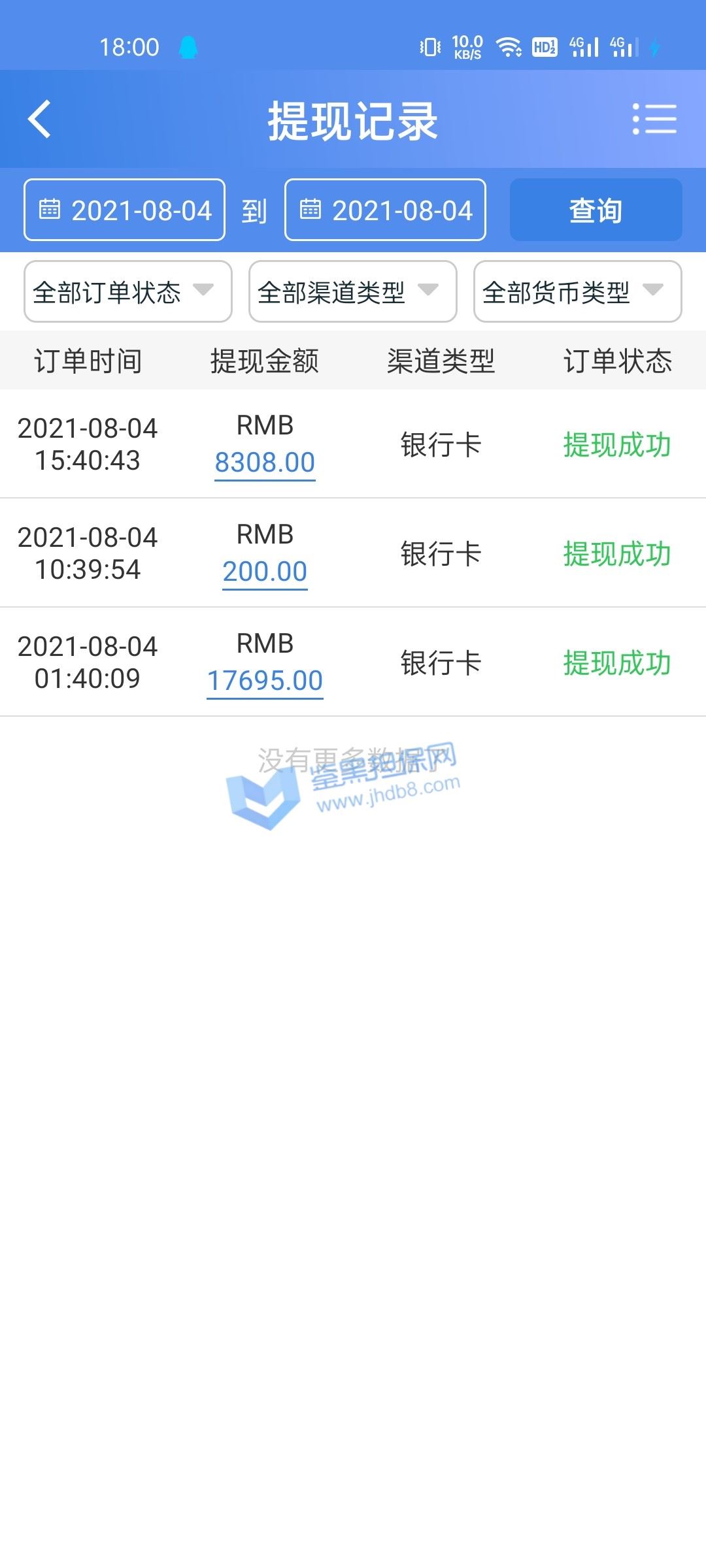706x1568 pixels.
Task: Pick the start date 2021-08-04
Action: [x=125, y=210]
